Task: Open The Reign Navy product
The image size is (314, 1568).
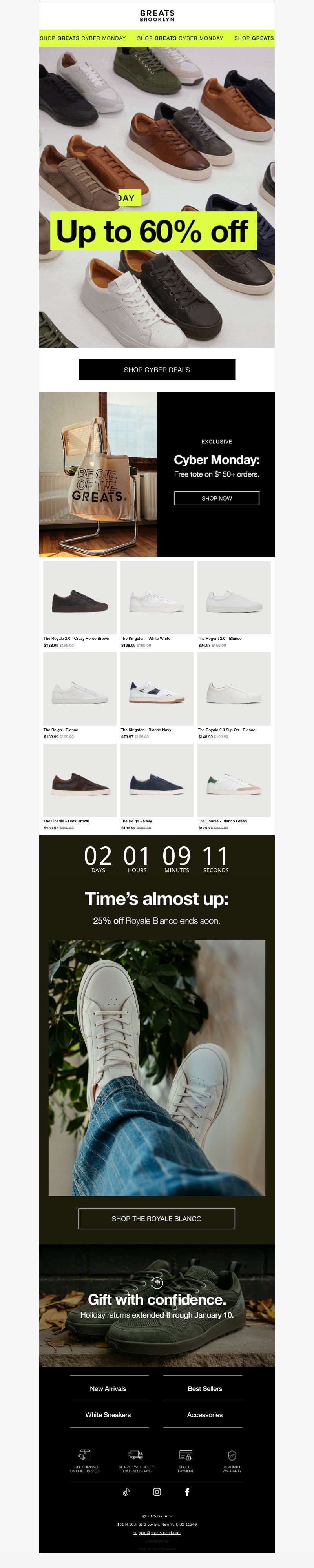Action: point(157,780)
